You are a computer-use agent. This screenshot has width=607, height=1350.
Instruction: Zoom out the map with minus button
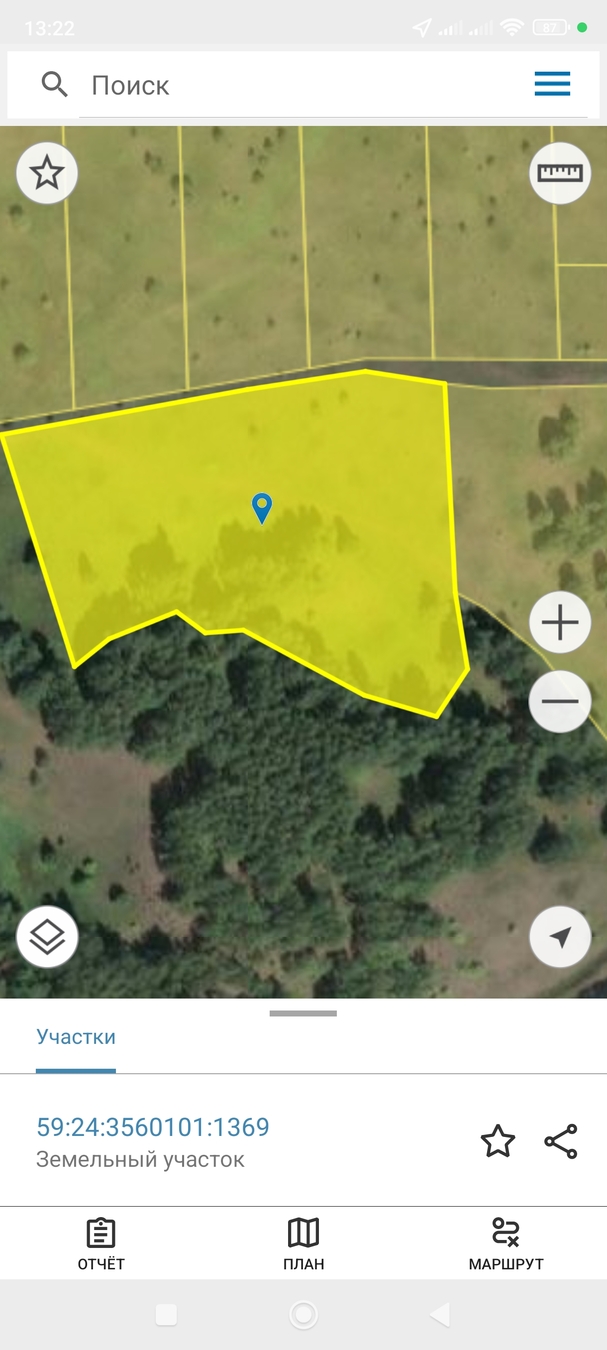(560, 701)
